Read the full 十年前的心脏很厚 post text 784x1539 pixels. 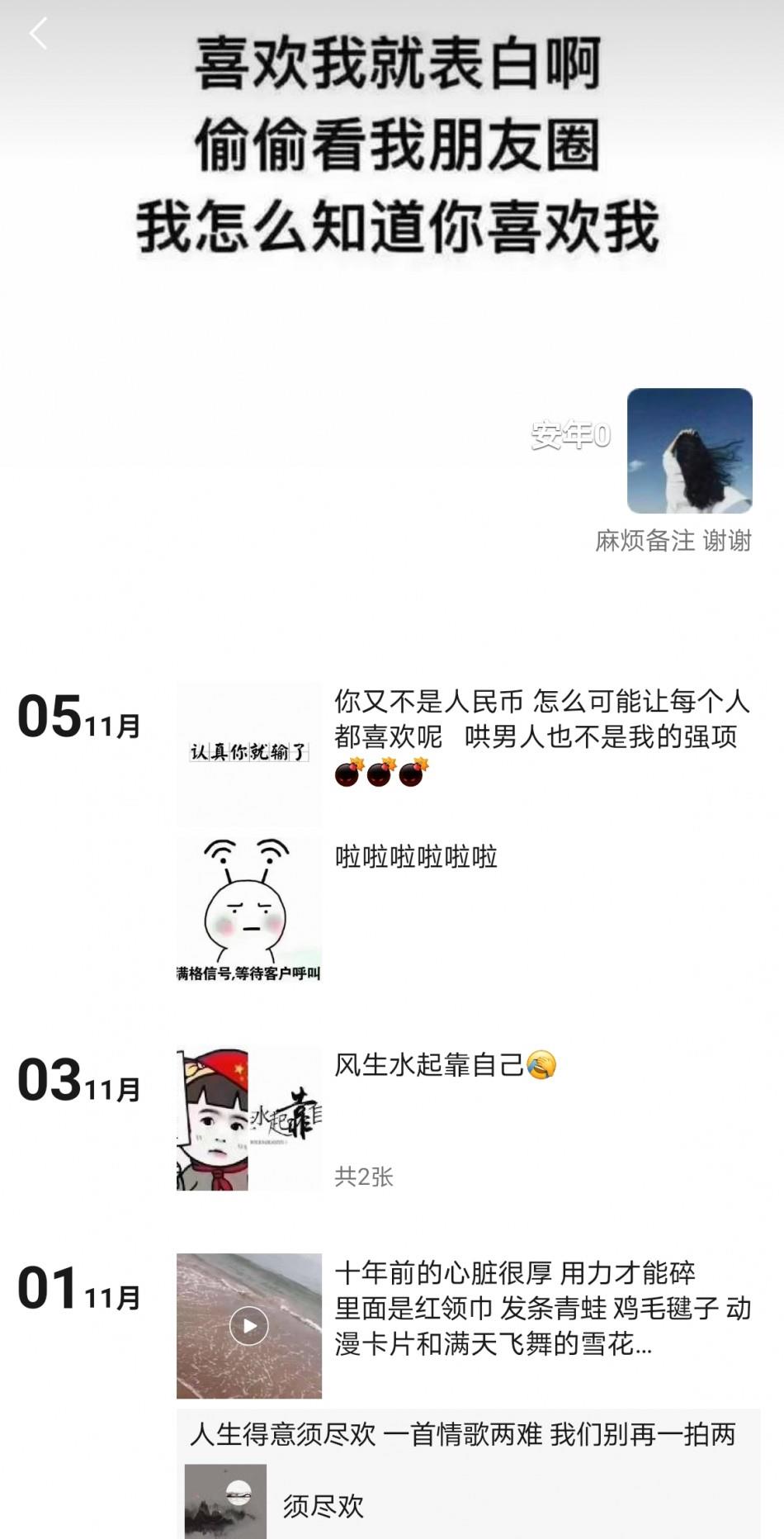[541, 1309]
